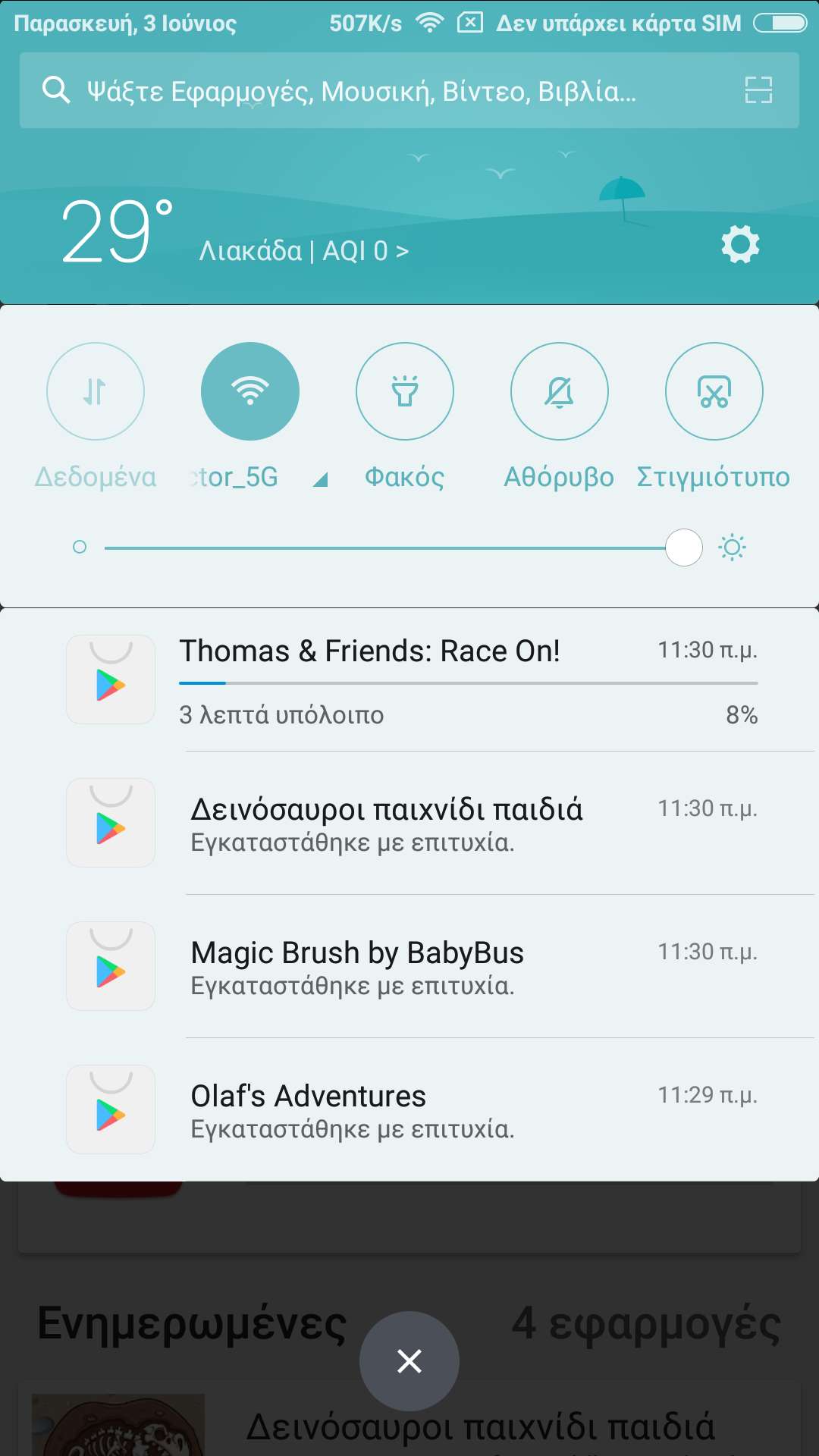The image size is (819, 1456).
Task: Open weather details showing Λιακάδα AQI 0
Action: point(303,250)
